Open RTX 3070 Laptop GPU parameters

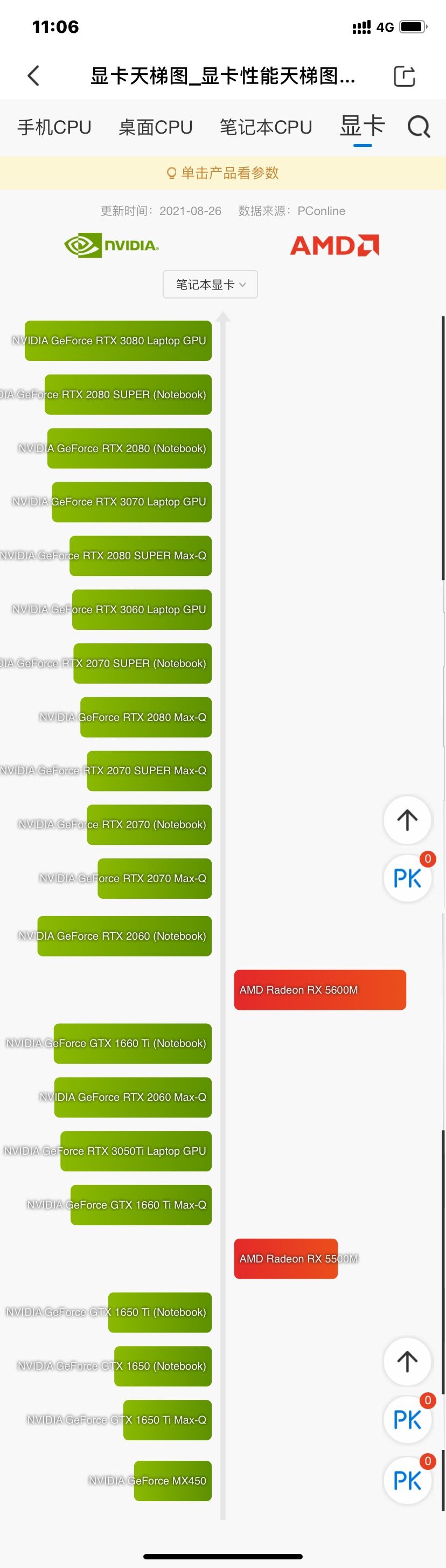coord(131,502)
